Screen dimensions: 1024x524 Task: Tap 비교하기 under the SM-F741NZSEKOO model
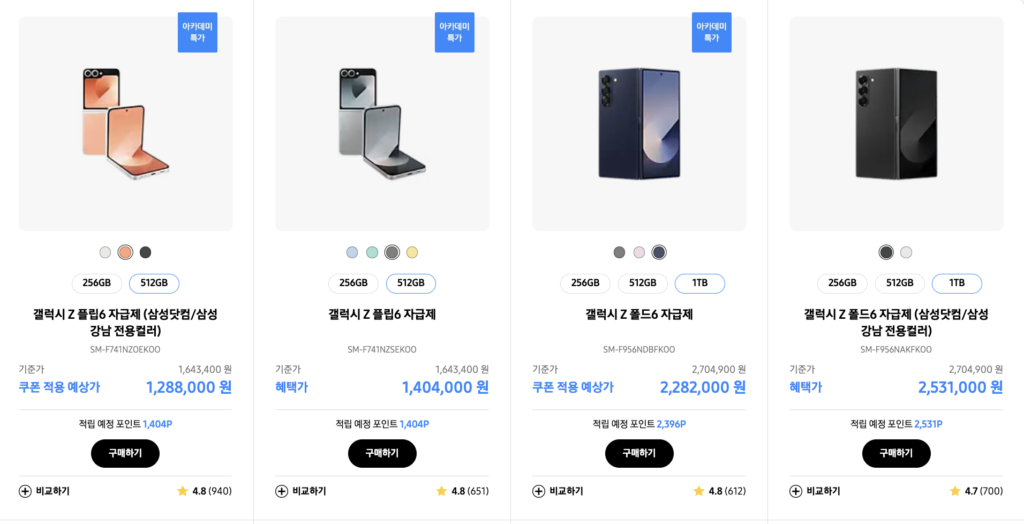(x=301, y=491)
